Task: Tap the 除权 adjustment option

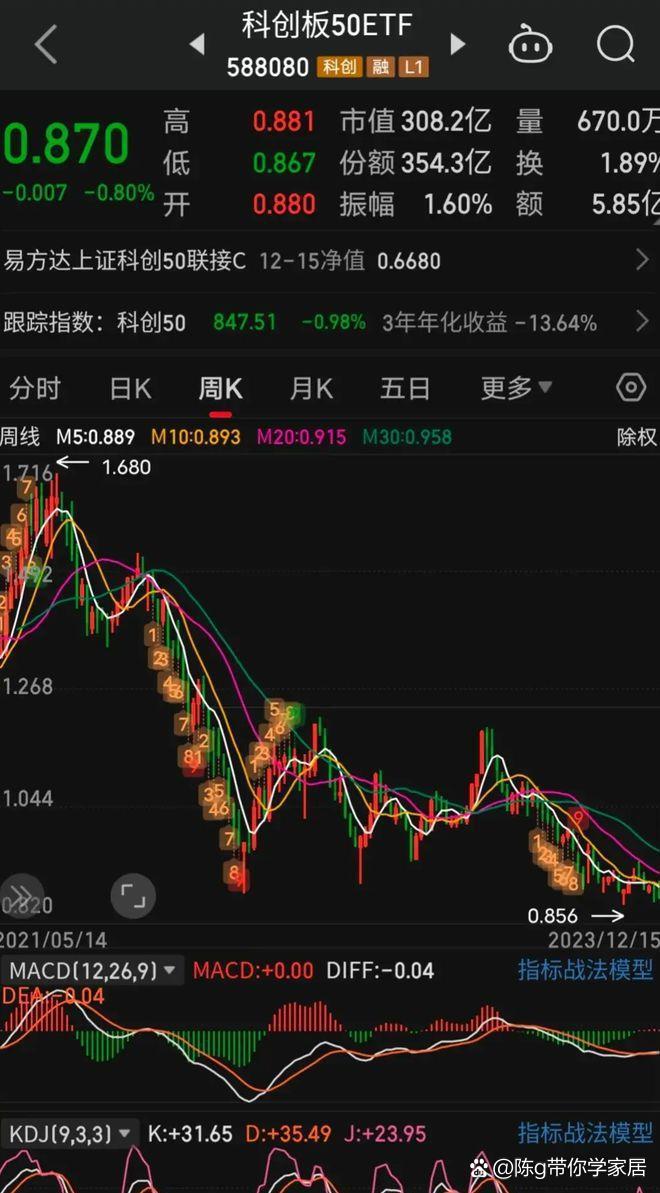Action: click(x=636, y=437)
